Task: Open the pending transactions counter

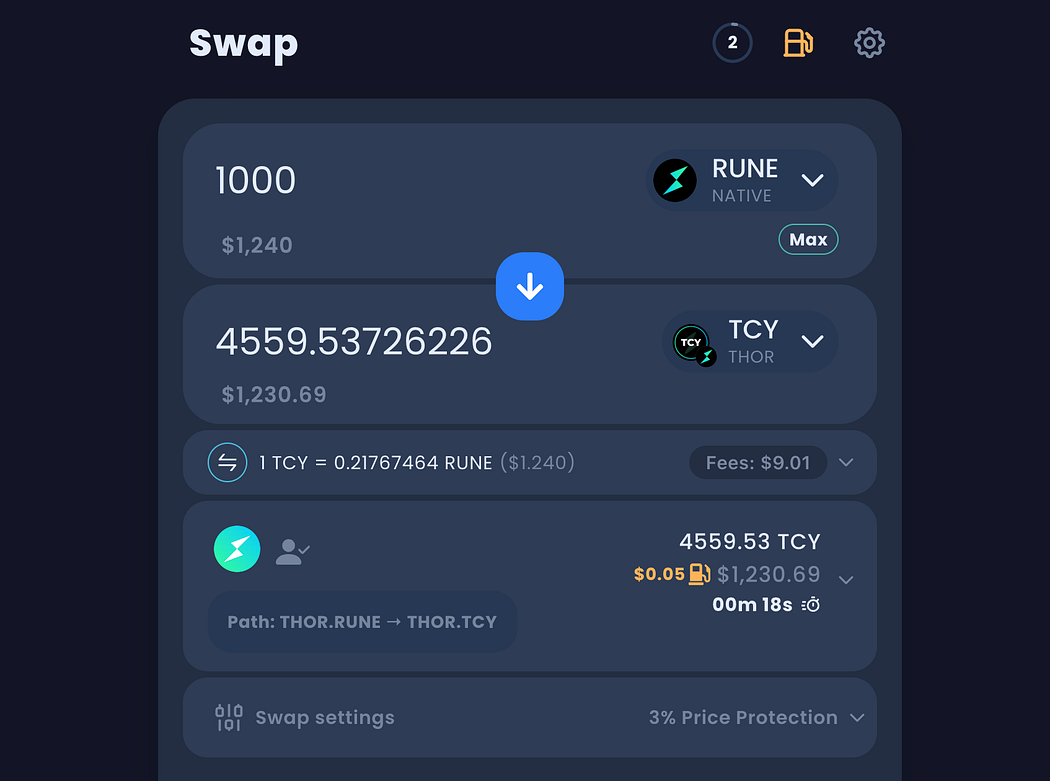Action: (732, 43)
